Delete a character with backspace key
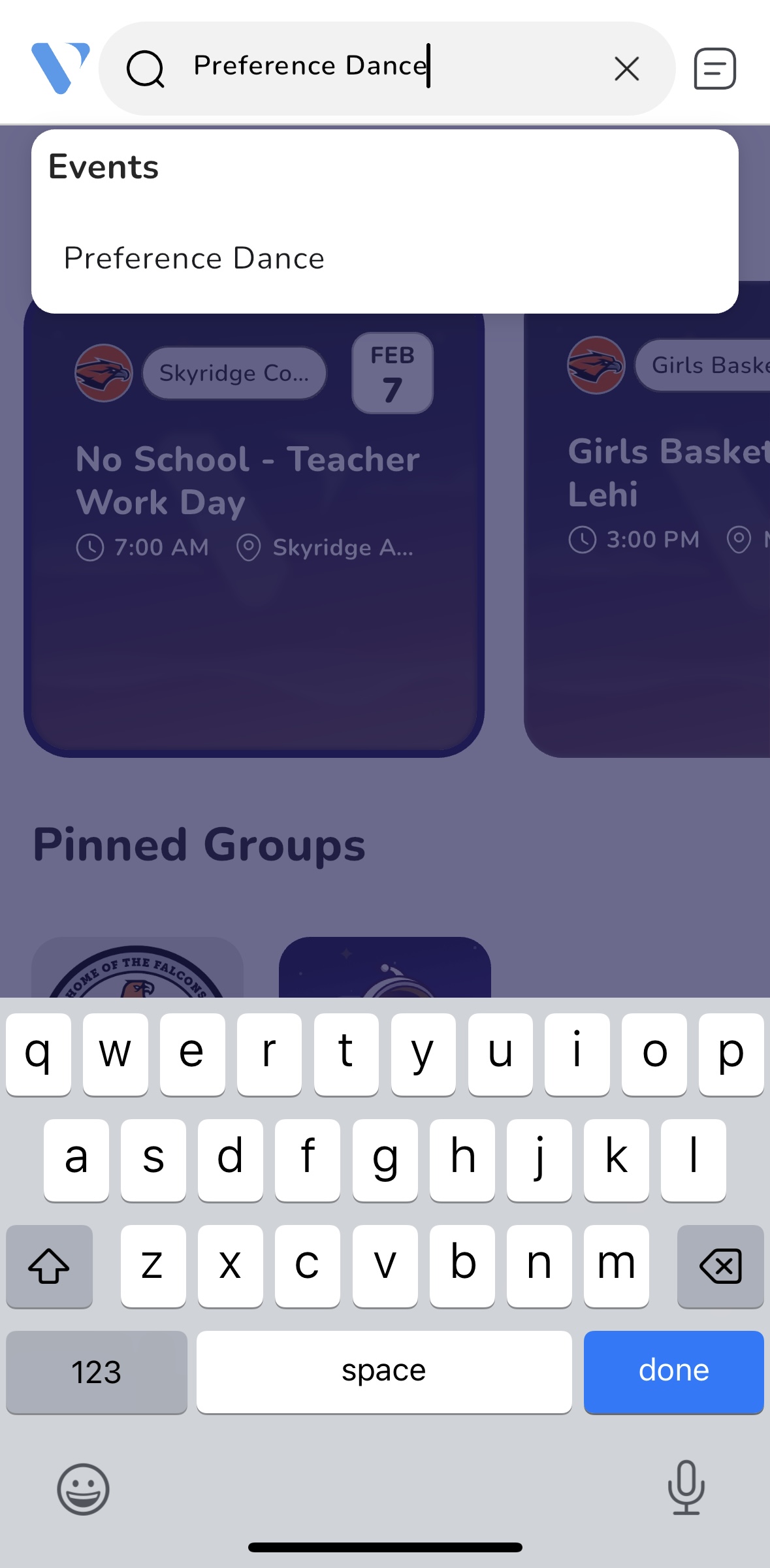 (x=720, y=1266)
